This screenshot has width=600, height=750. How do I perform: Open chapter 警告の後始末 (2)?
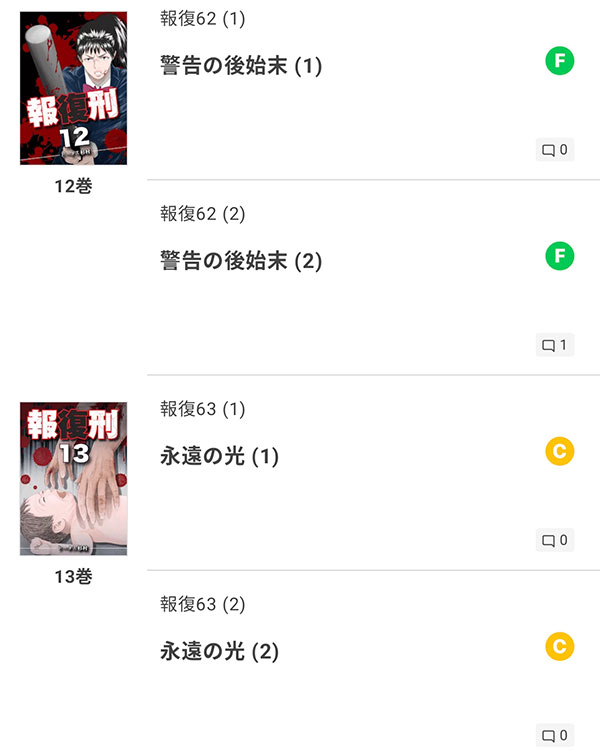coord(241,261)
